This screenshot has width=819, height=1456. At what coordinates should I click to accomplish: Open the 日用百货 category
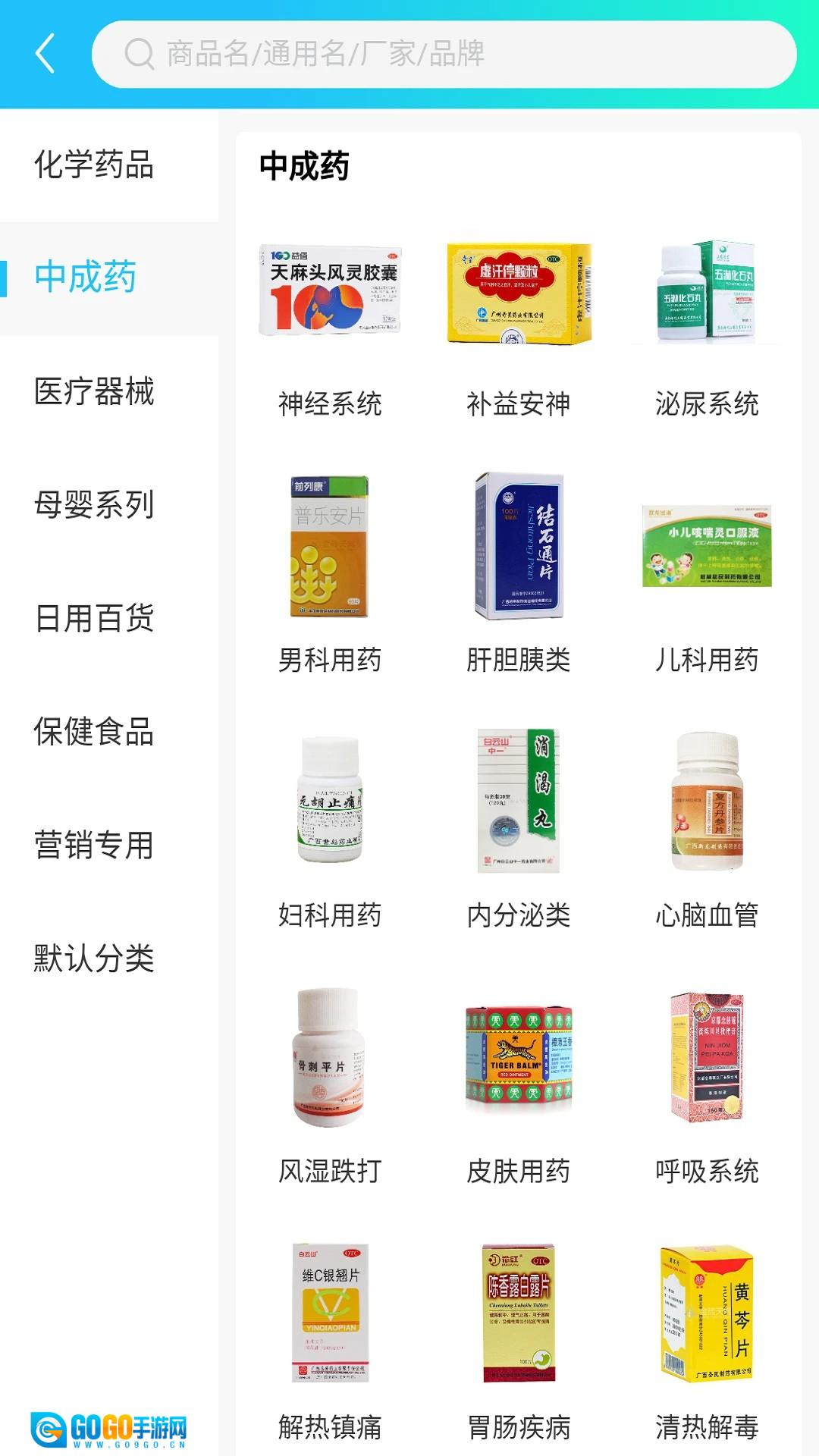[x=94, y=618]
